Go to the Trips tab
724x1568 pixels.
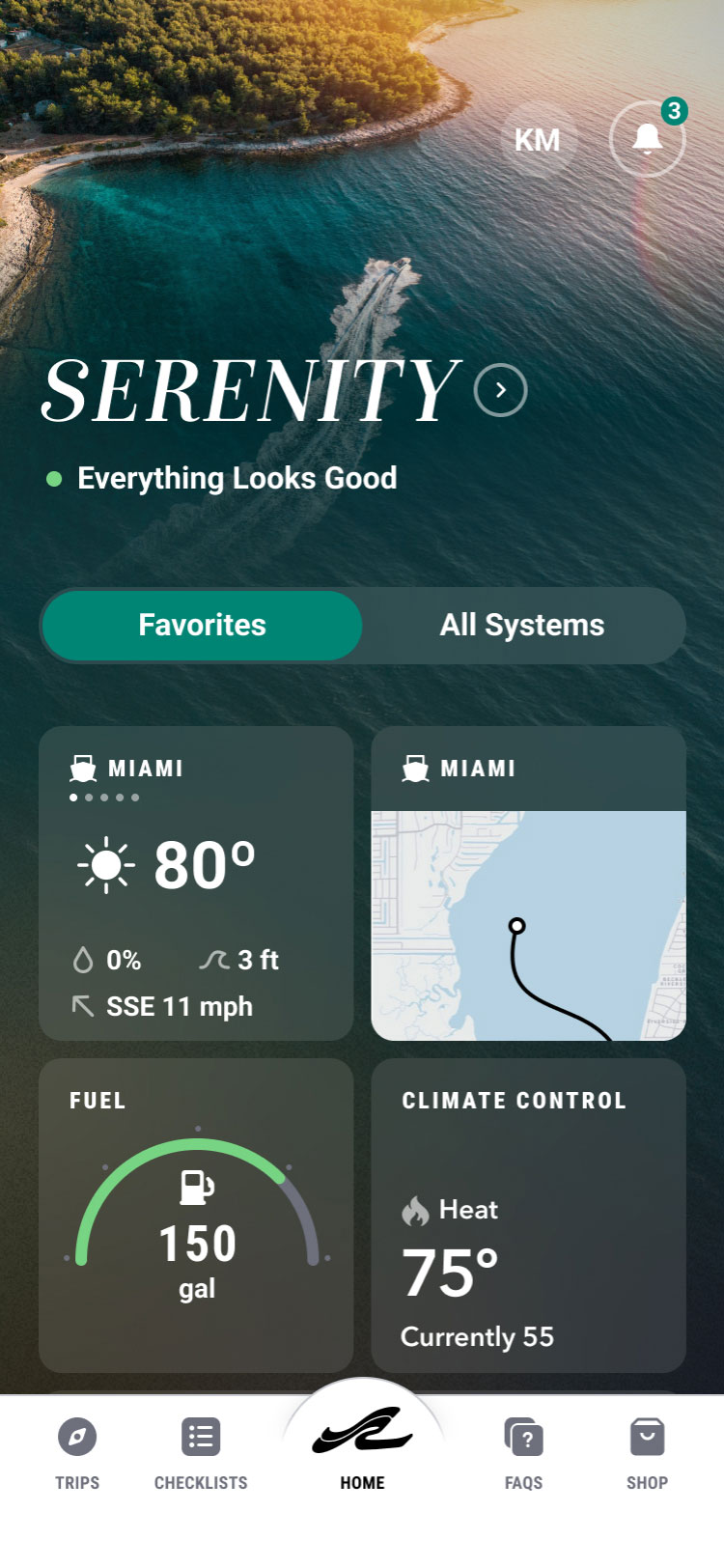(x=77, y=1454)
